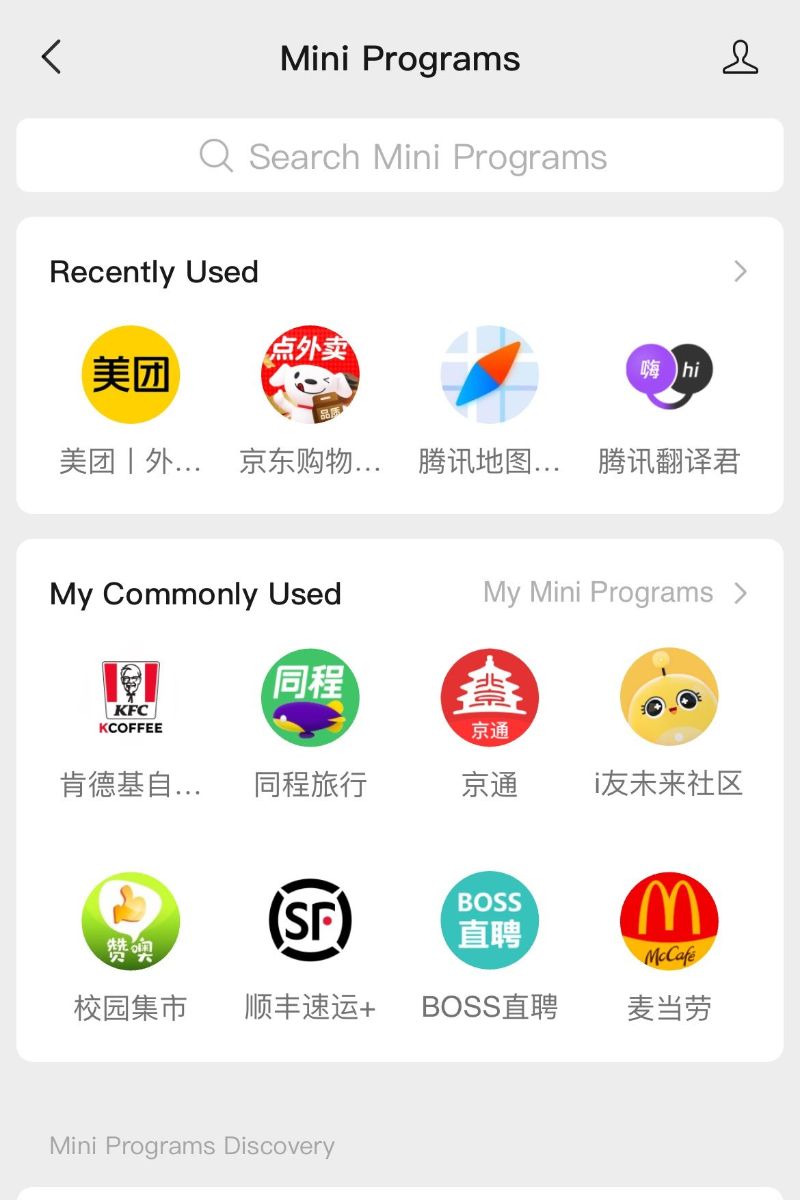Go back from Mini Programs
The width and height of the screenshot is (800, 1200).
pyautogui.click(x=52, y=58)
